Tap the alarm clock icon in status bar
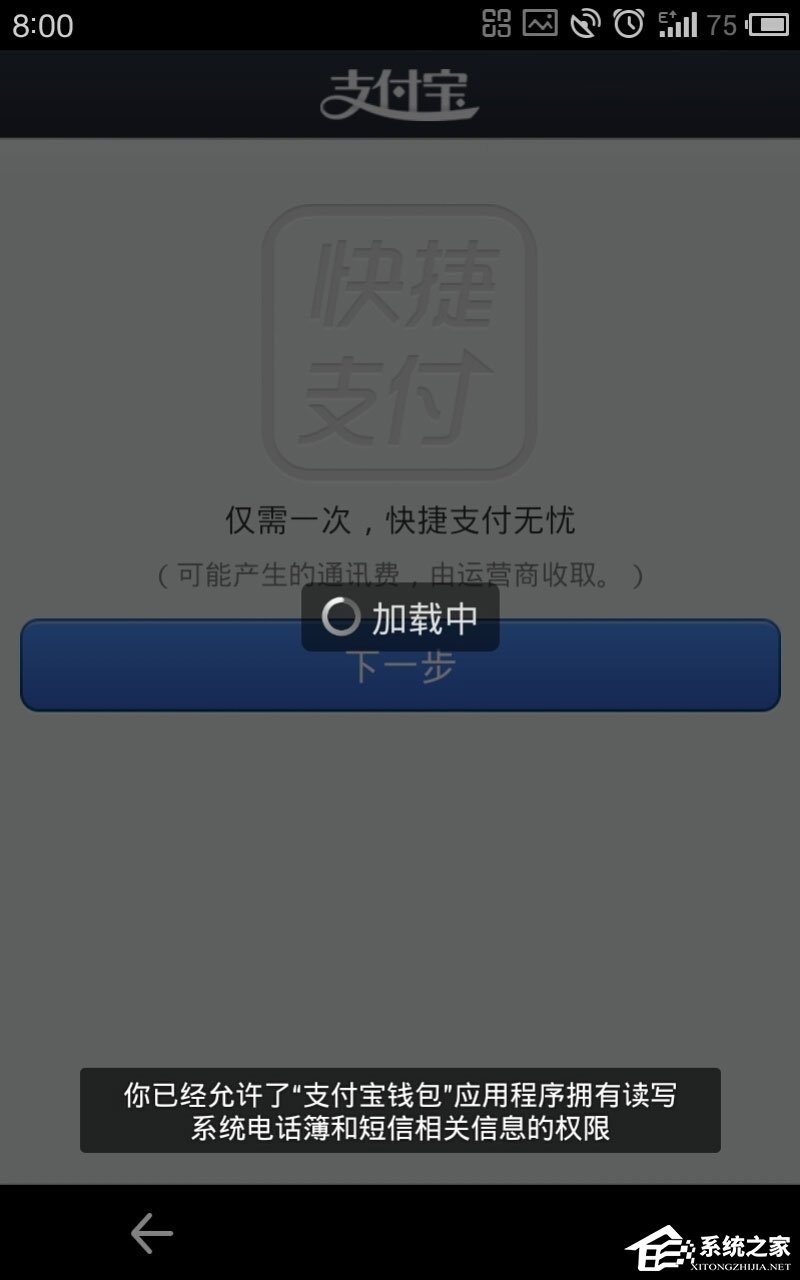The width and height of the screenshot is (800, 1280). point(627,22)
